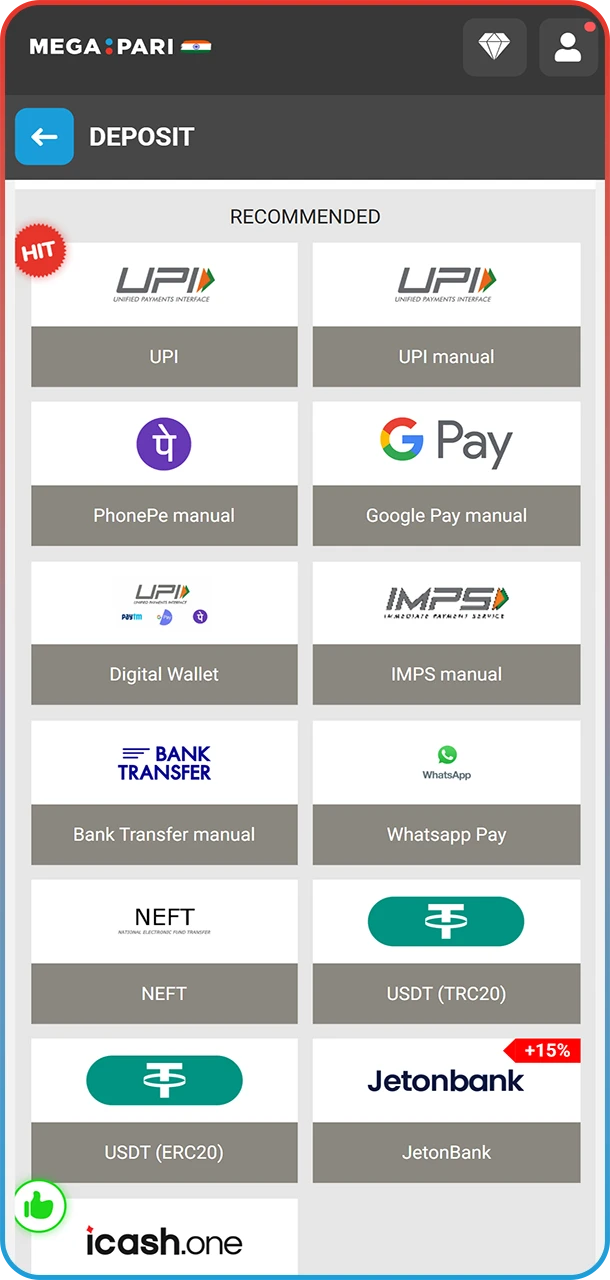610x1280 pixels.
Task: Open the NEFT deposit option
Action: (164, 951)
